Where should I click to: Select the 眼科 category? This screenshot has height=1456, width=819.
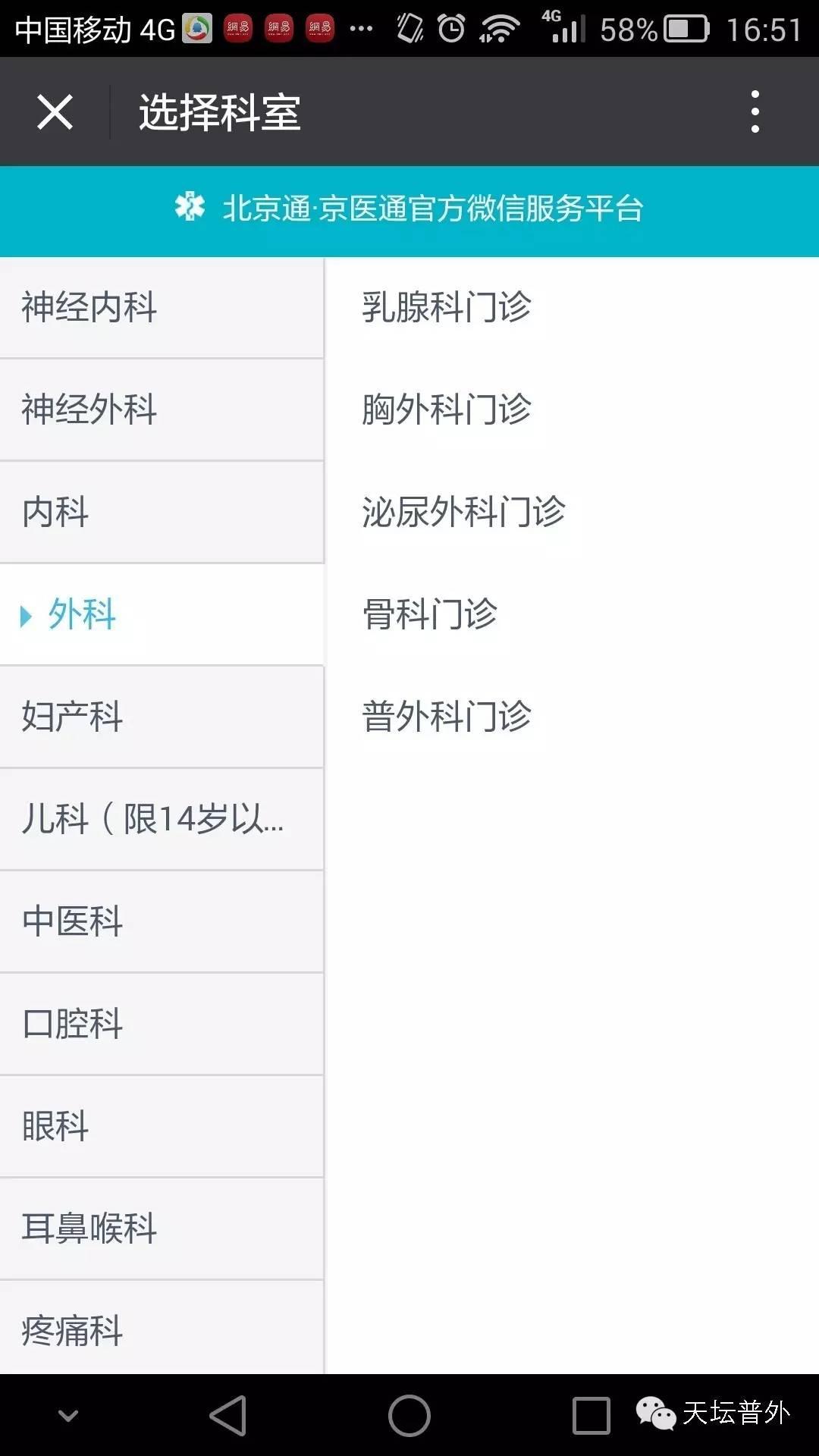tap(162, 1126)
